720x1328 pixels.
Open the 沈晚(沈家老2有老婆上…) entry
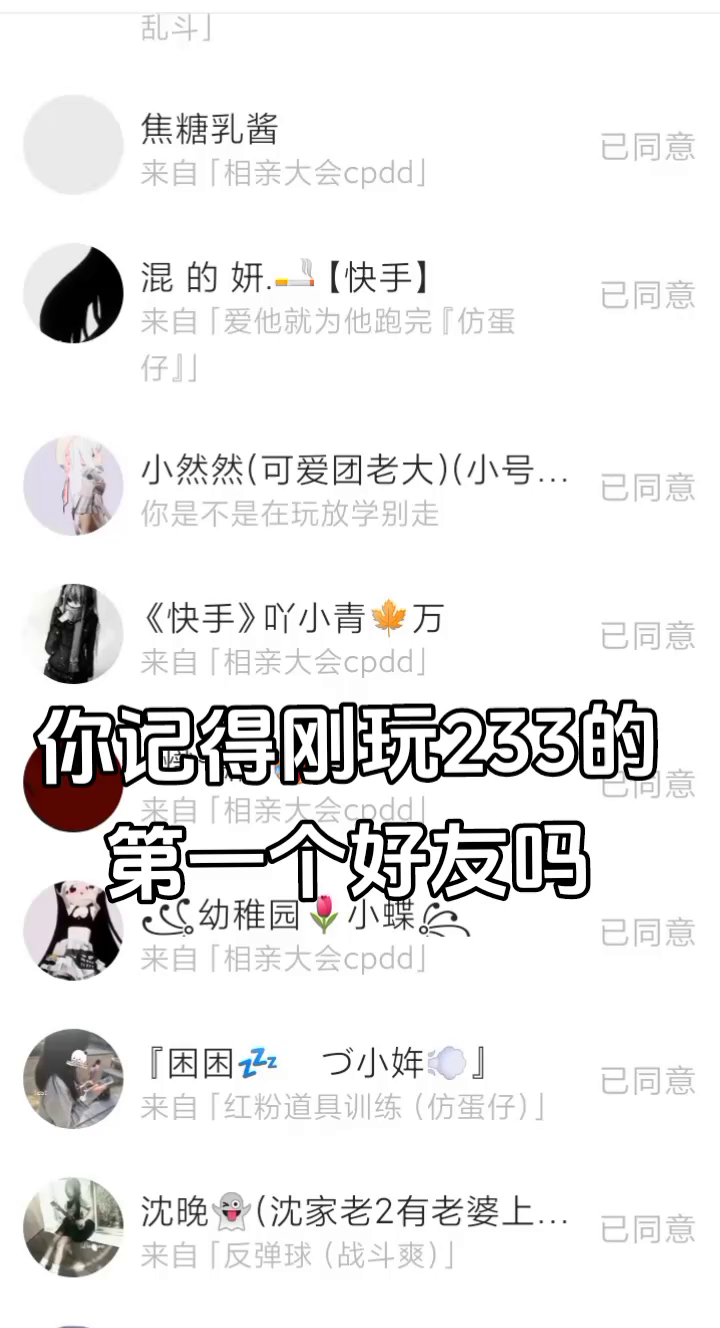click(360, 1228)
